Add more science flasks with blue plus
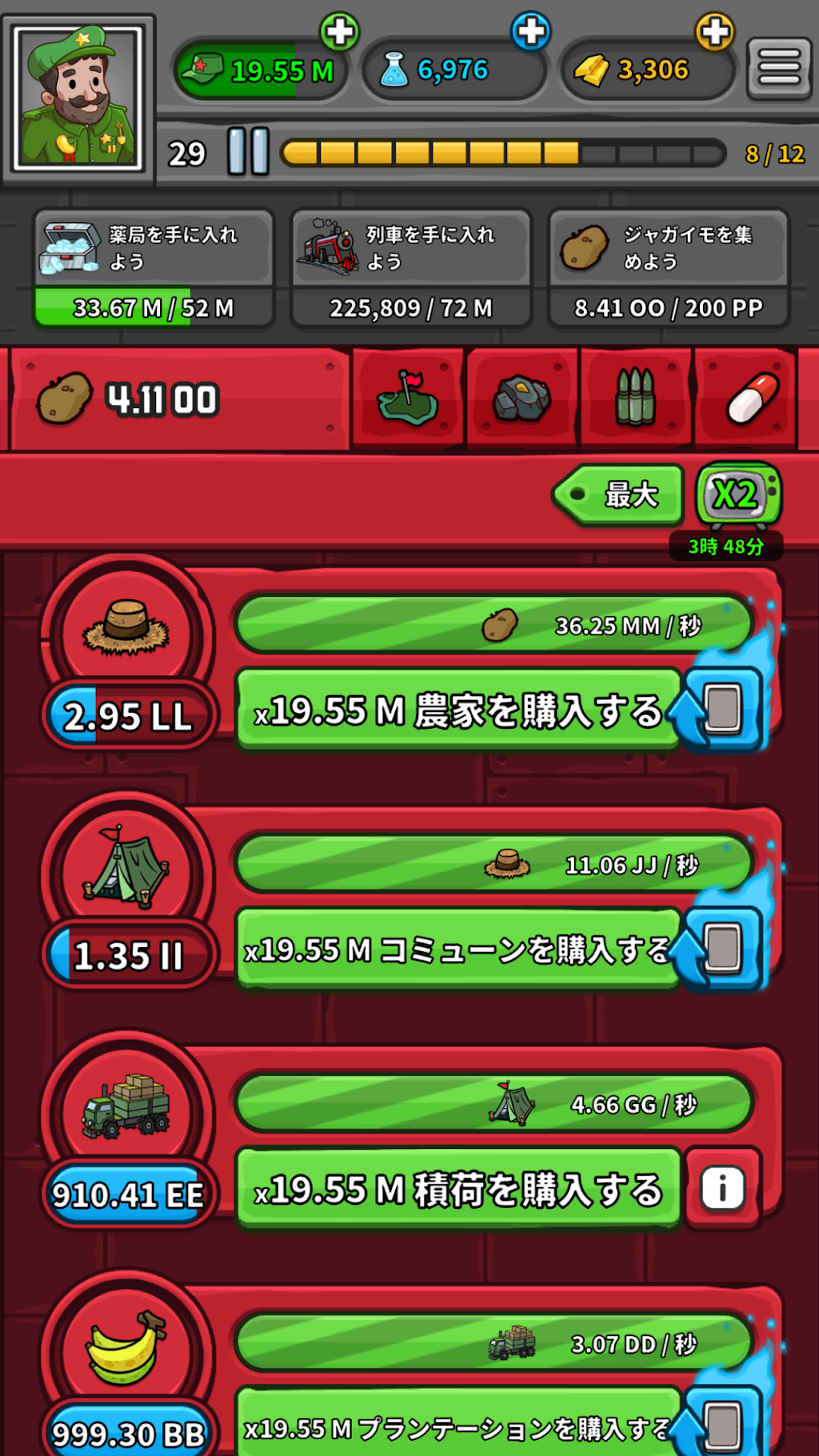 pos(531,32)
